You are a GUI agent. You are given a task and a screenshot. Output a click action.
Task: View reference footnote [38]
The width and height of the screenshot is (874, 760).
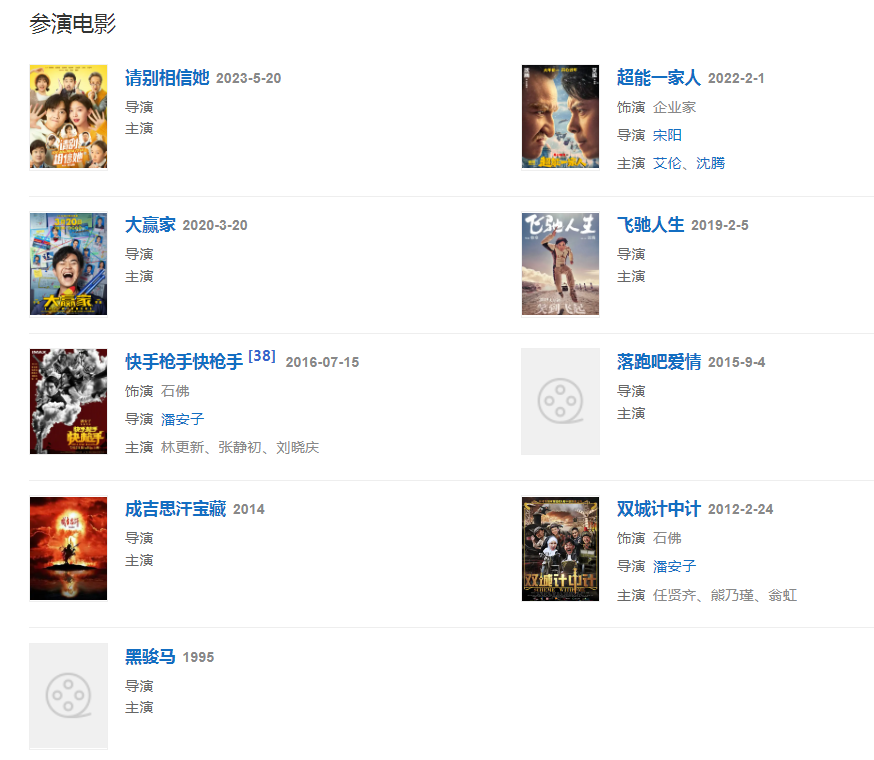tap(262, 355)
